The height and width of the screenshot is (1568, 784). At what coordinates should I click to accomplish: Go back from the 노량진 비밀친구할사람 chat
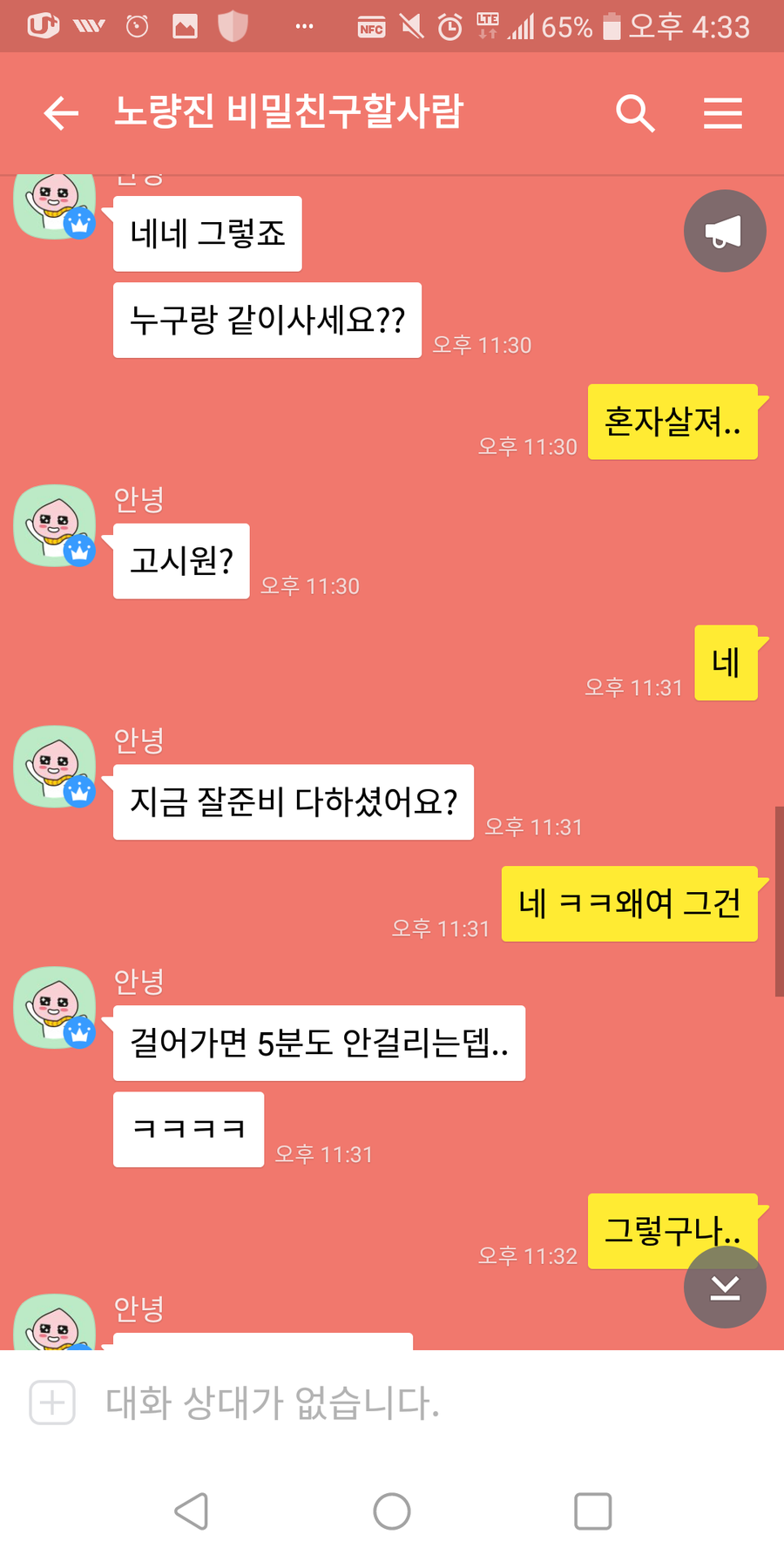coord(61,113)
